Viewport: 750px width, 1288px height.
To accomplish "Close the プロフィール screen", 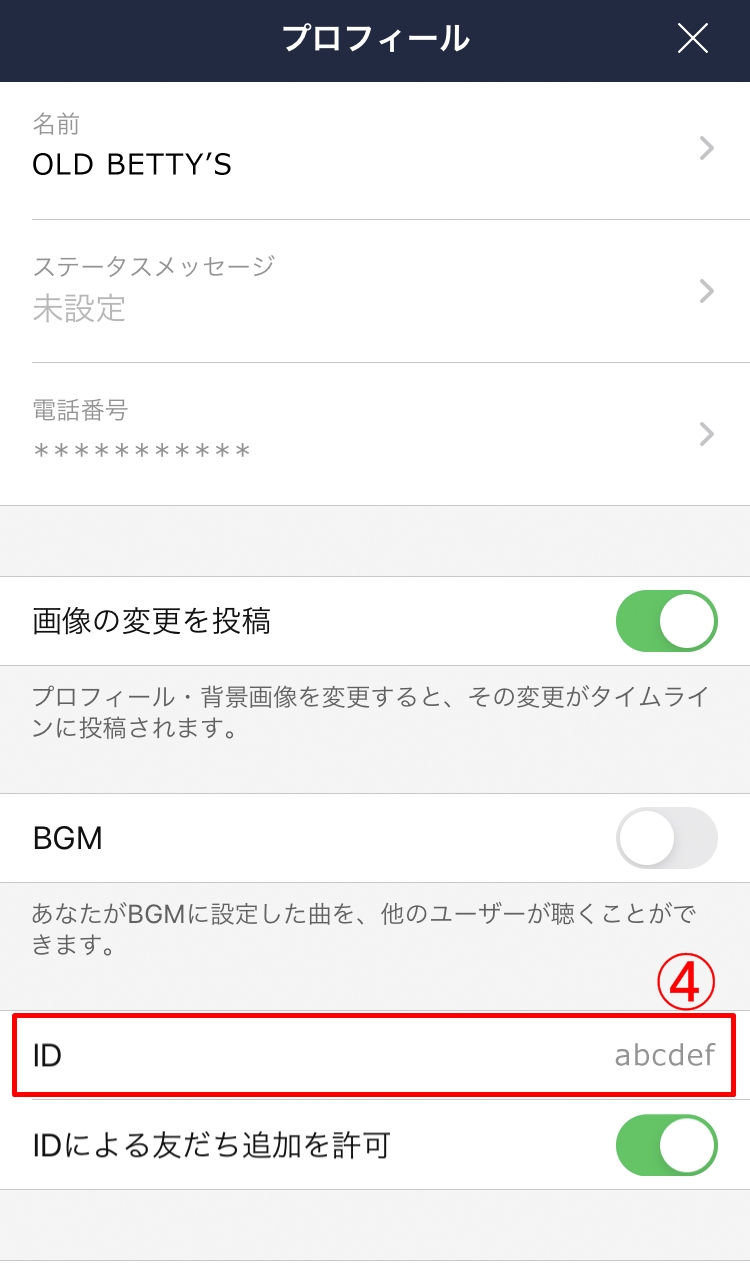I will click(692, 39).
